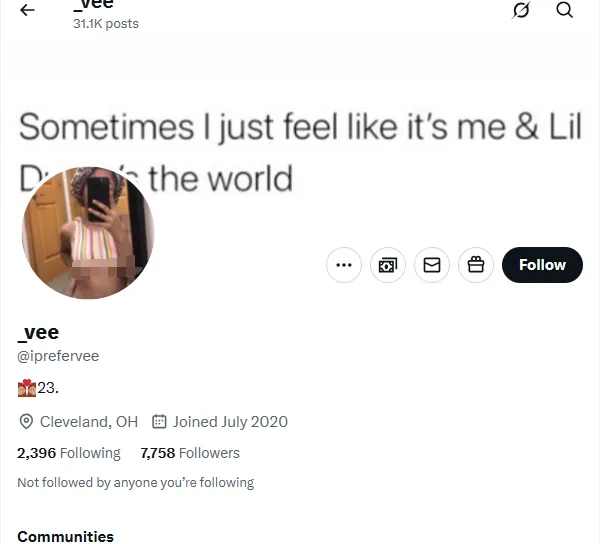The image size is (612, 544).
Task: Open the gift subscription icon
Action: coord(476,265)
